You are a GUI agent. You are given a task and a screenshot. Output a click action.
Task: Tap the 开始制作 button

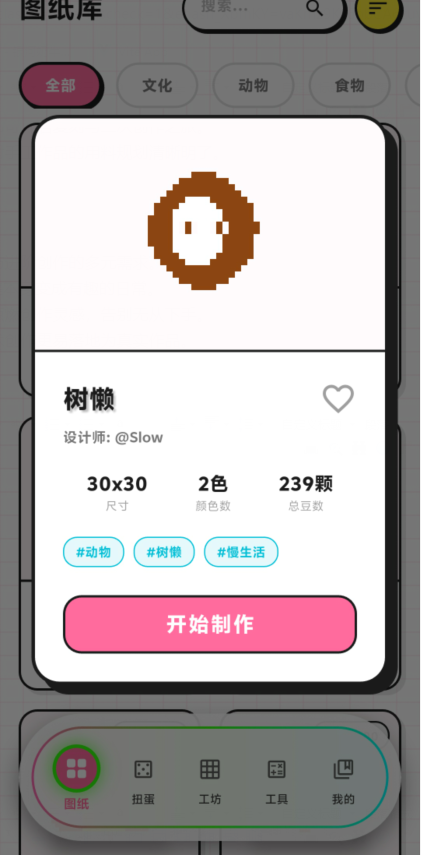tap(210, 624)
